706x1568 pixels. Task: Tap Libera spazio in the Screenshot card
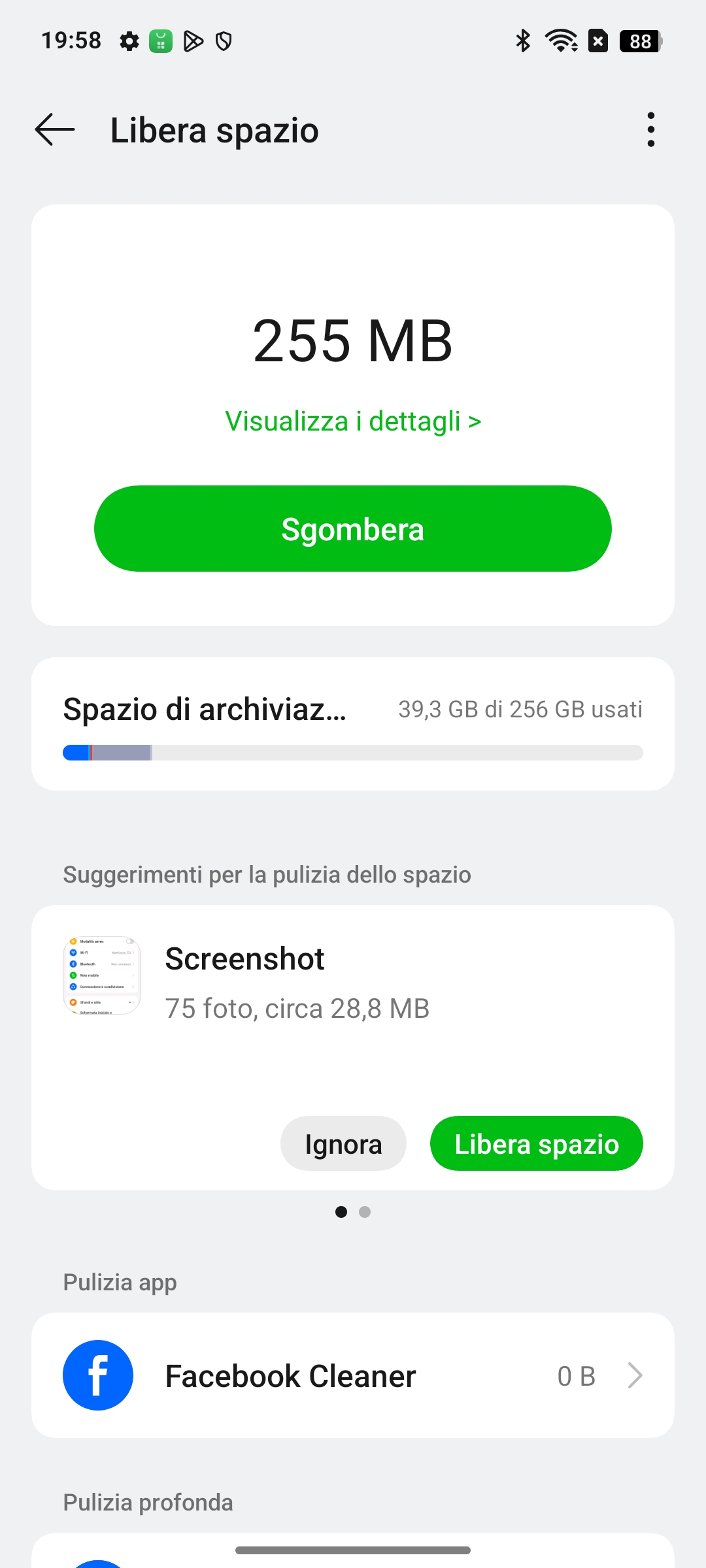537,1143
